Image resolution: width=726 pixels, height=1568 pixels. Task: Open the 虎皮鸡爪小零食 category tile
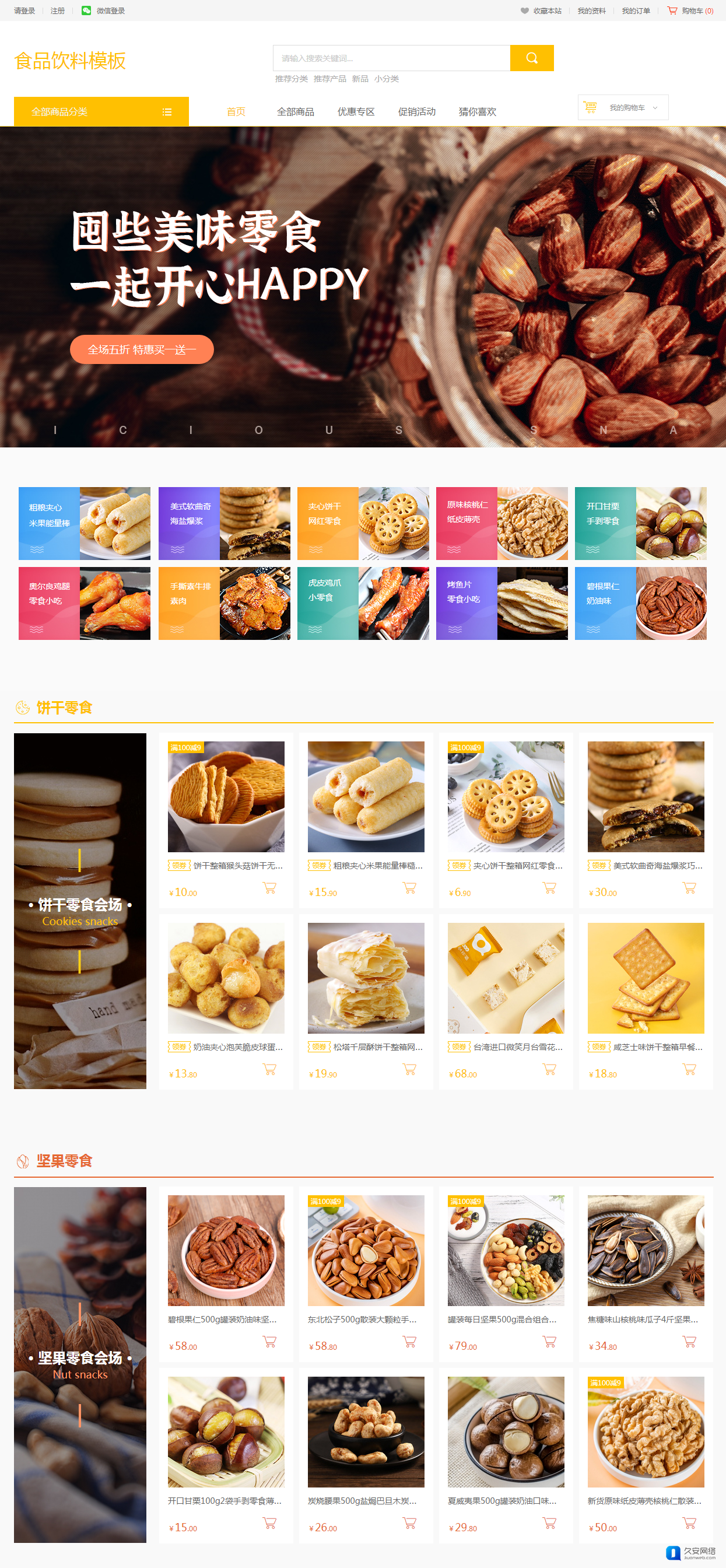point(363,603)
